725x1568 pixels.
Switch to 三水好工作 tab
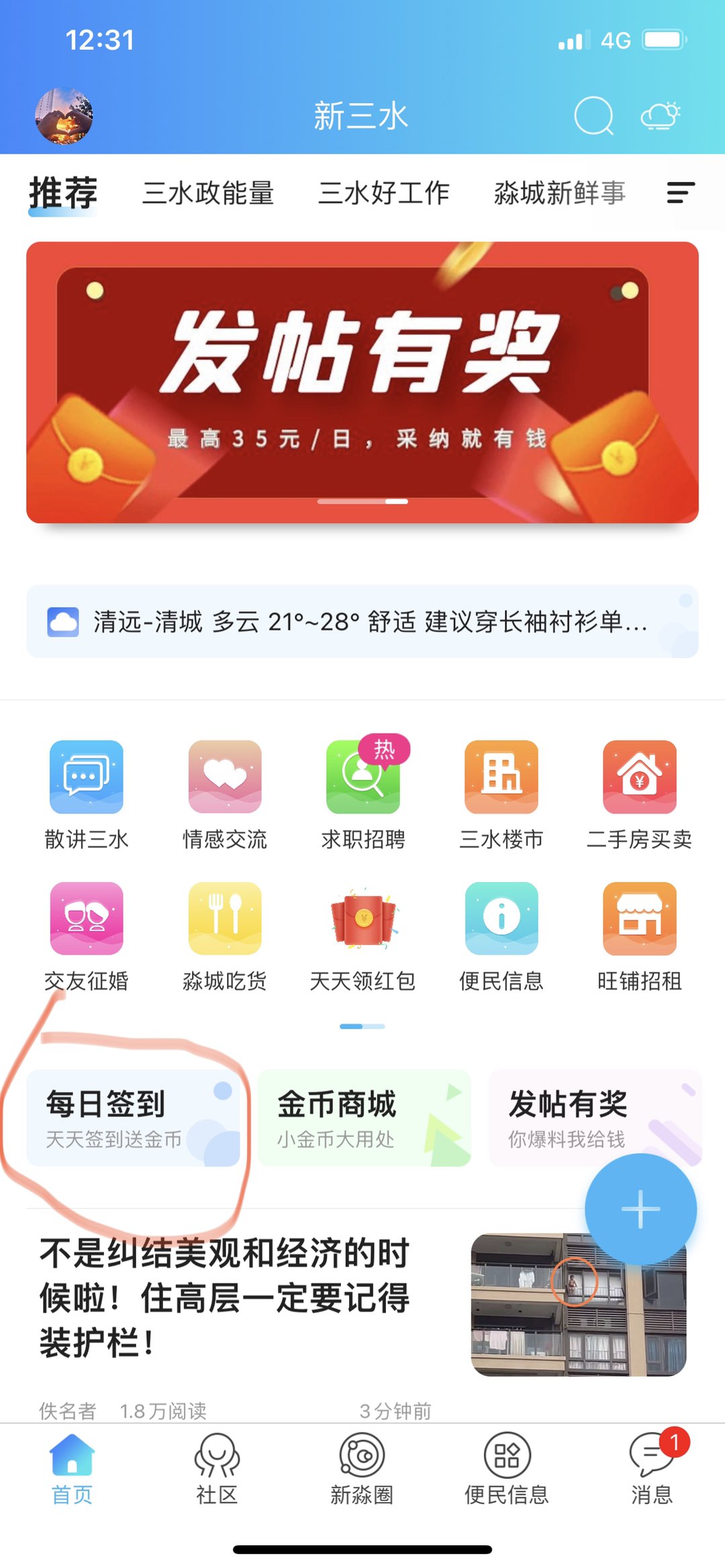point(383,193)
